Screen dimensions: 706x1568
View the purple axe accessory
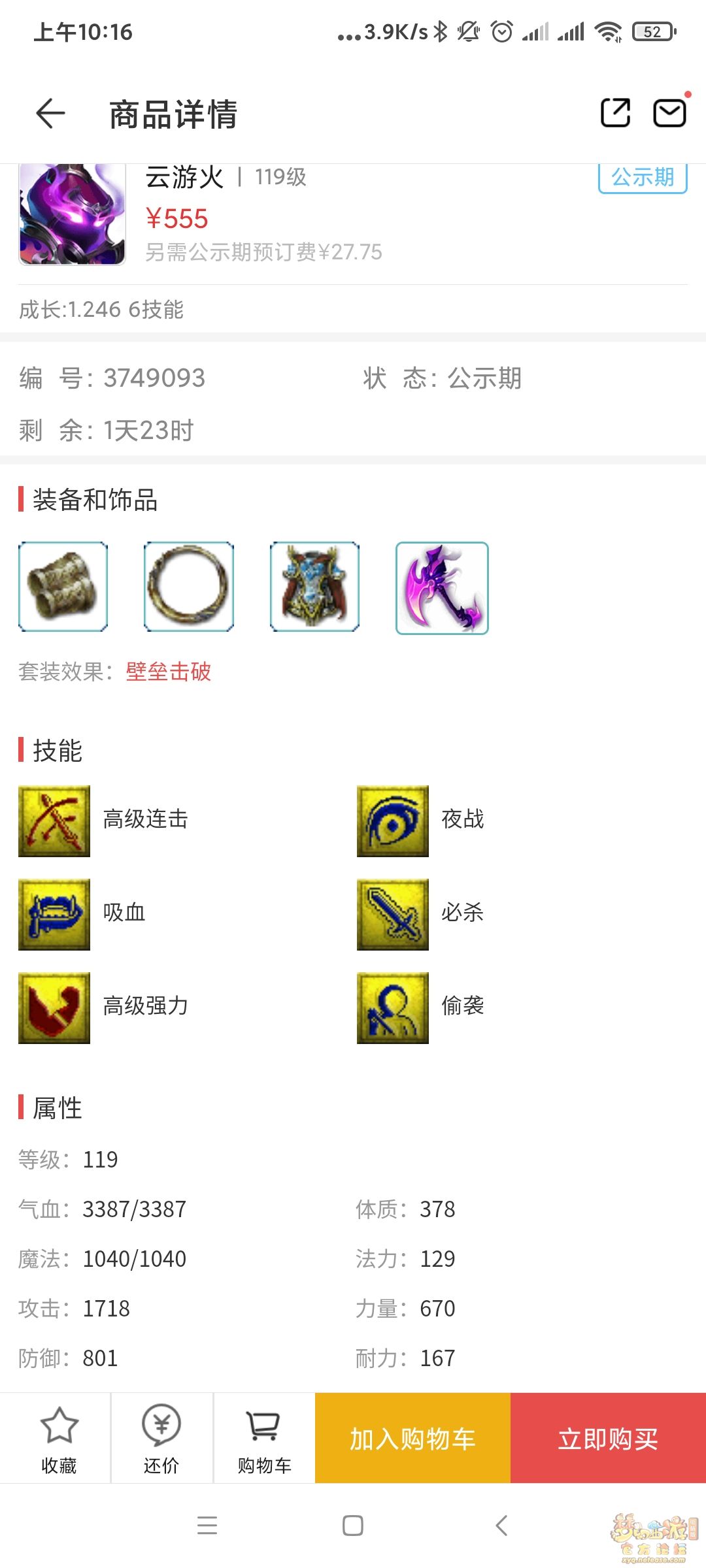tap(442, 588)
